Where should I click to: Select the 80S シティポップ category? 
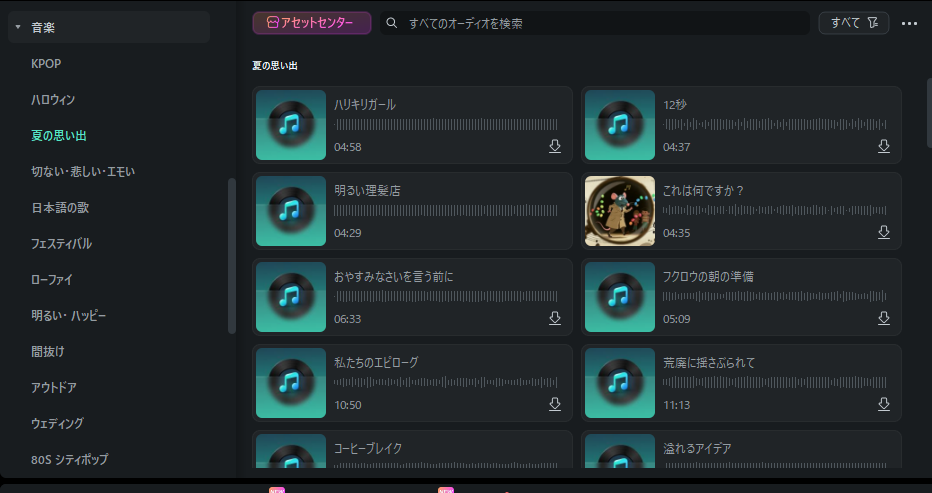(69, 460)
